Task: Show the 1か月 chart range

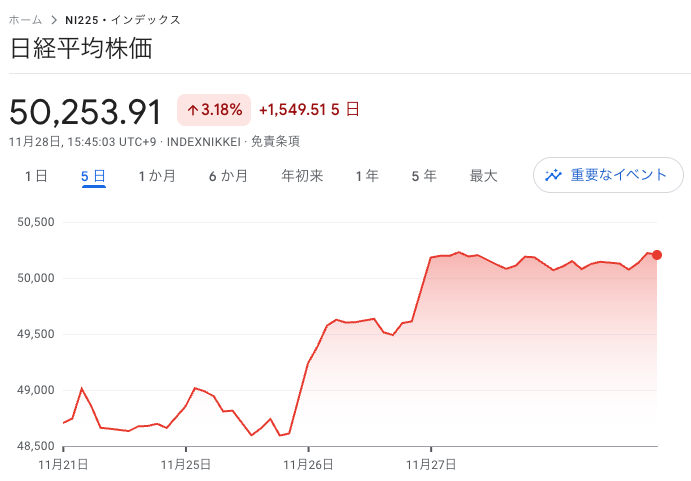Action: (x=157, y=176)
